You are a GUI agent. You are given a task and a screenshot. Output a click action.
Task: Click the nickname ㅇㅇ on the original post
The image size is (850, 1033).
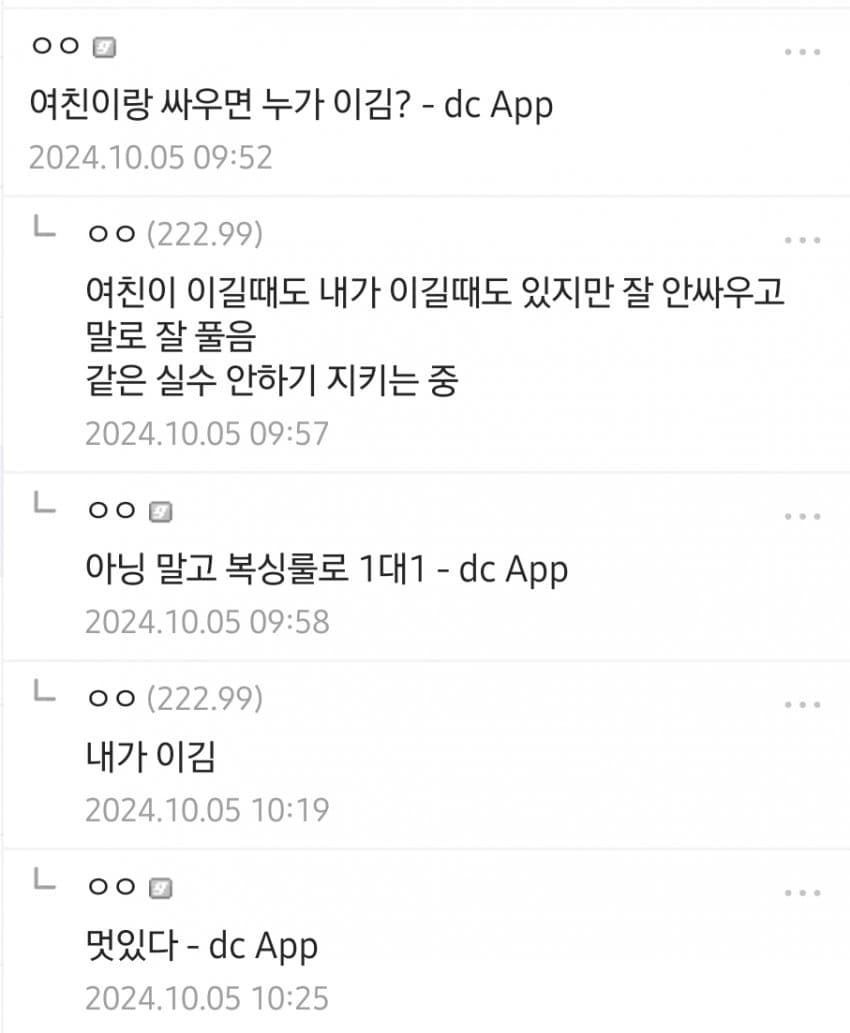(x=58, y=46)
